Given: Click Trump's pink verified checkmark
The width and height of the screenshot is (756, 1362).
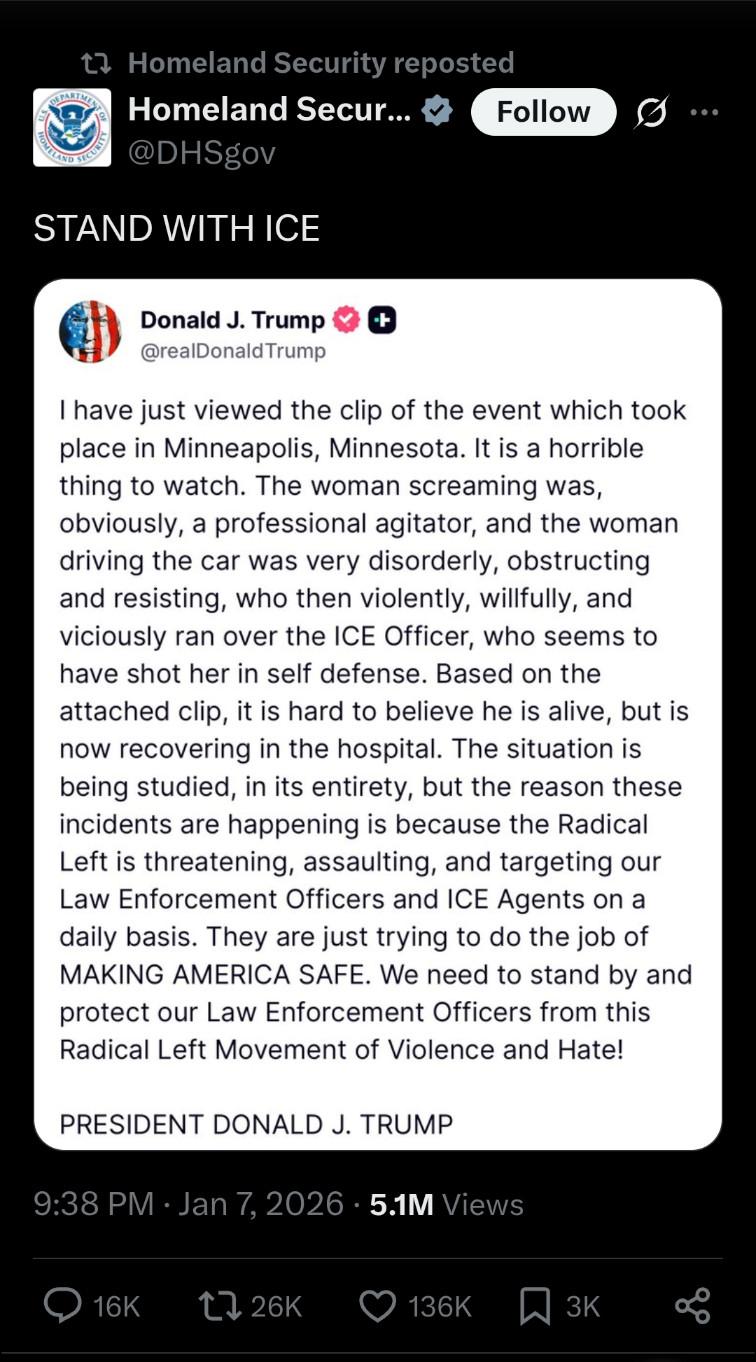Looking at the screenshot, I should click(x=350, y=318).
